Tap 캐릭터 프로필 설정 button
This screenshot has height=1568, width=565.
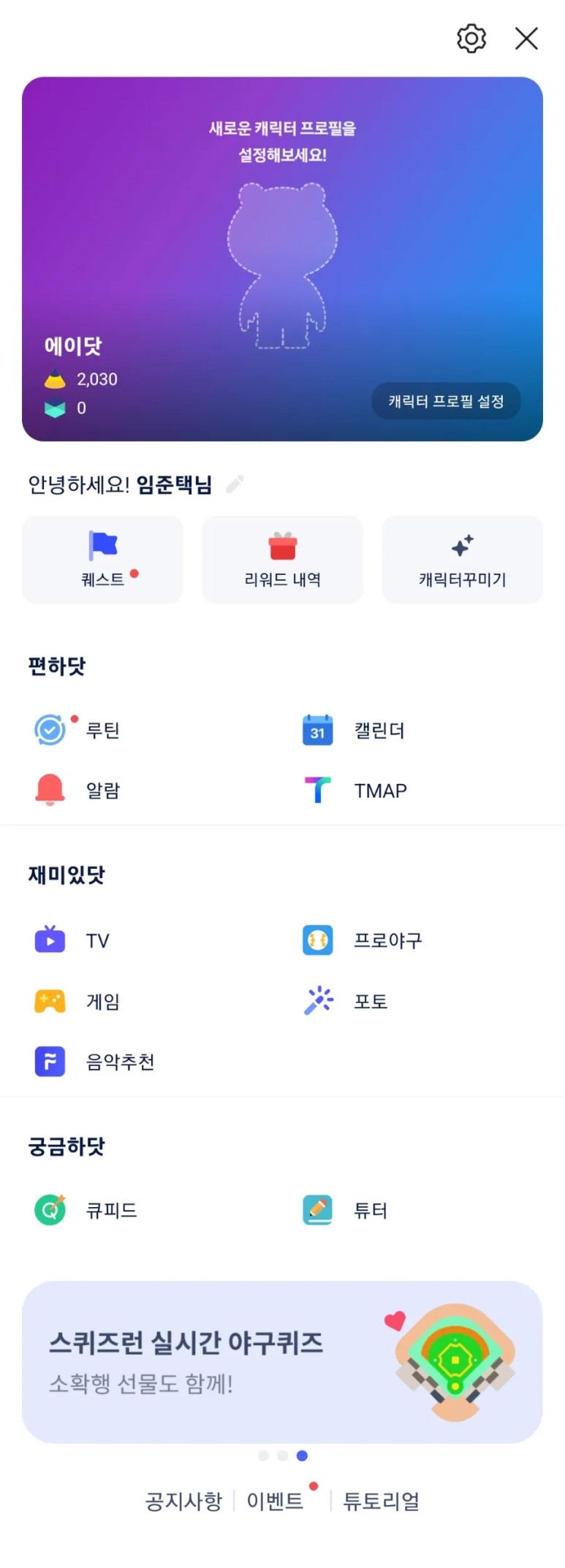[x=446, y=401]
